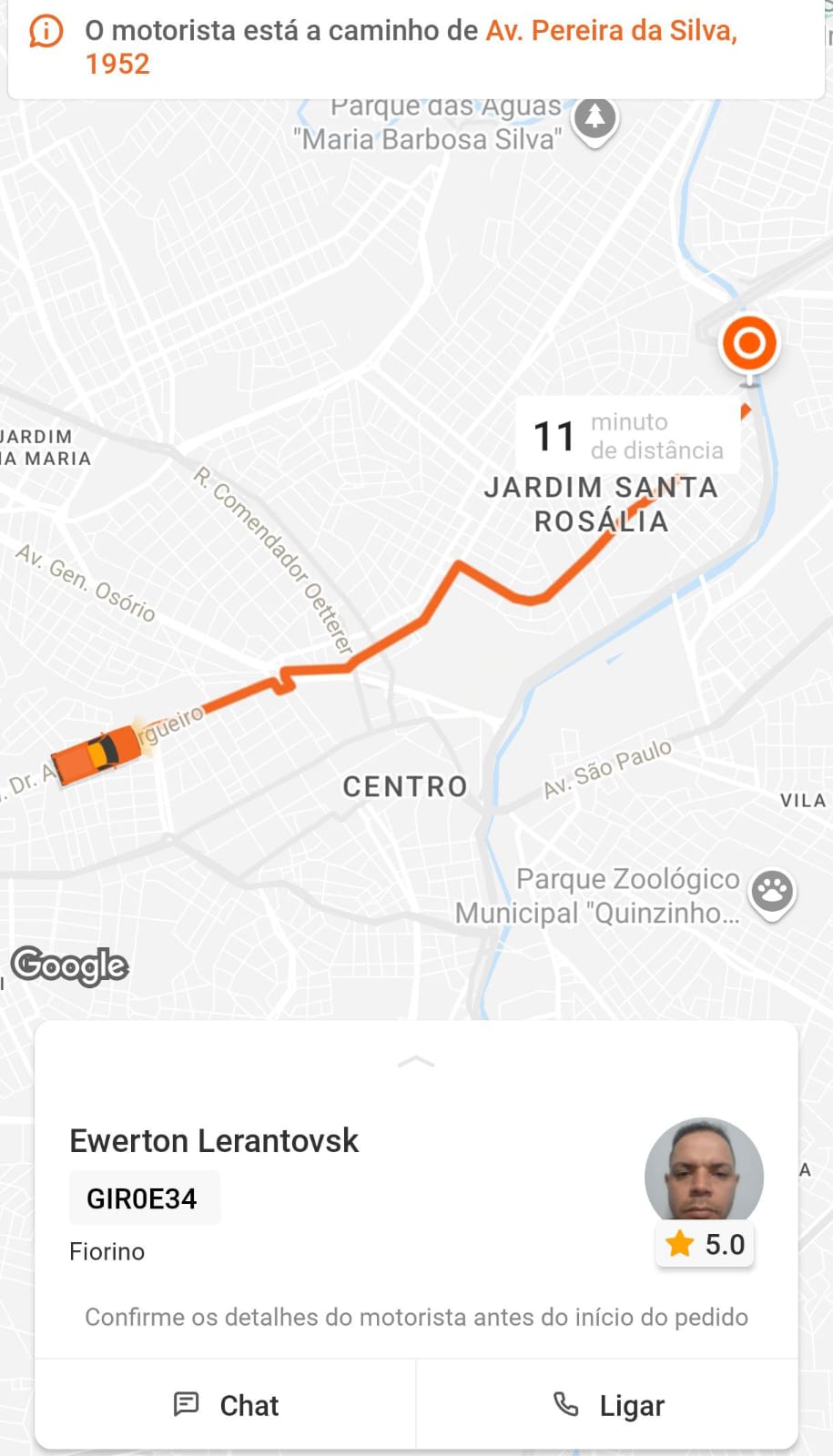The height and width of the screenshot is (1456, 833).
Task: Select the orange vehicle marker on map
Action: (97, 753)
